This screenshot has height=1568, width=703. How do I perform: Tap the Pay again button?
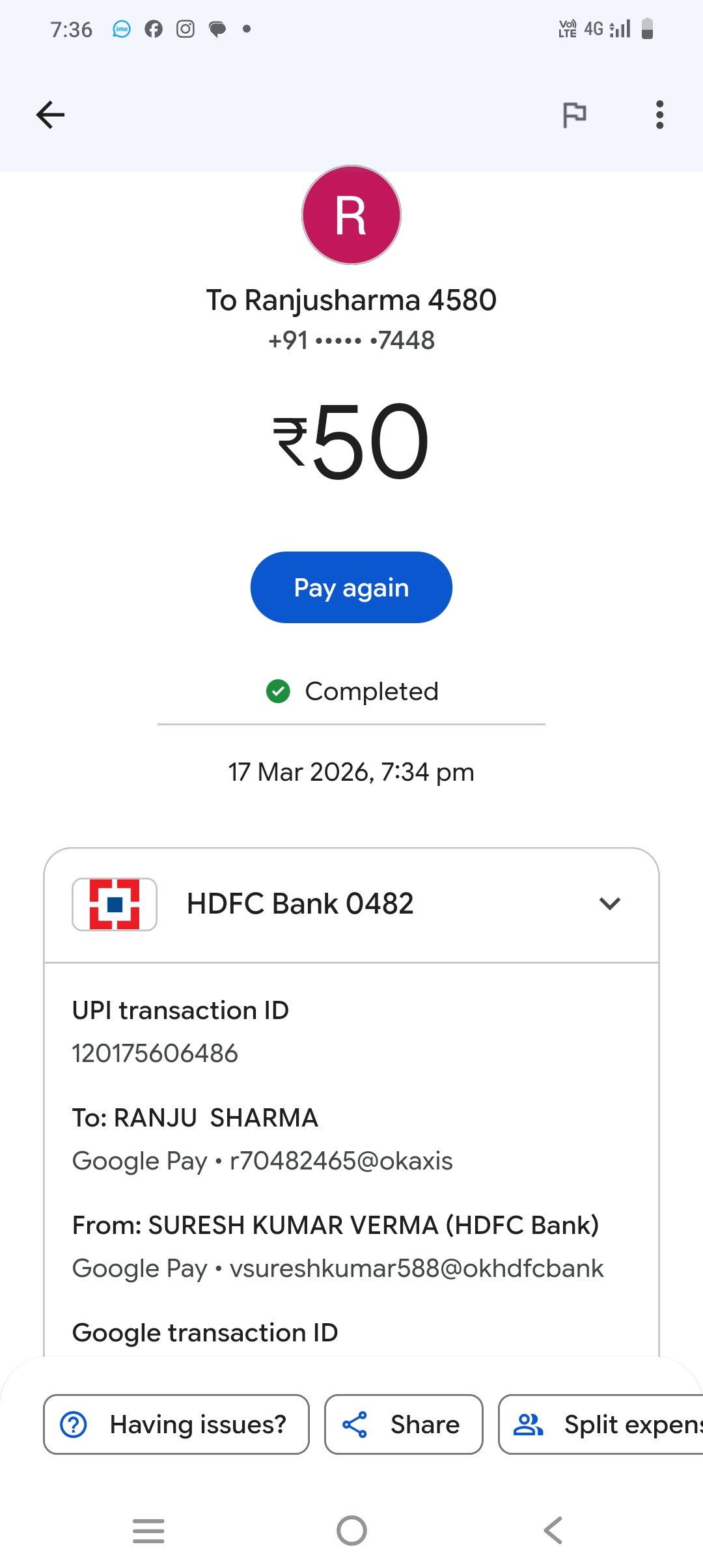351,587
